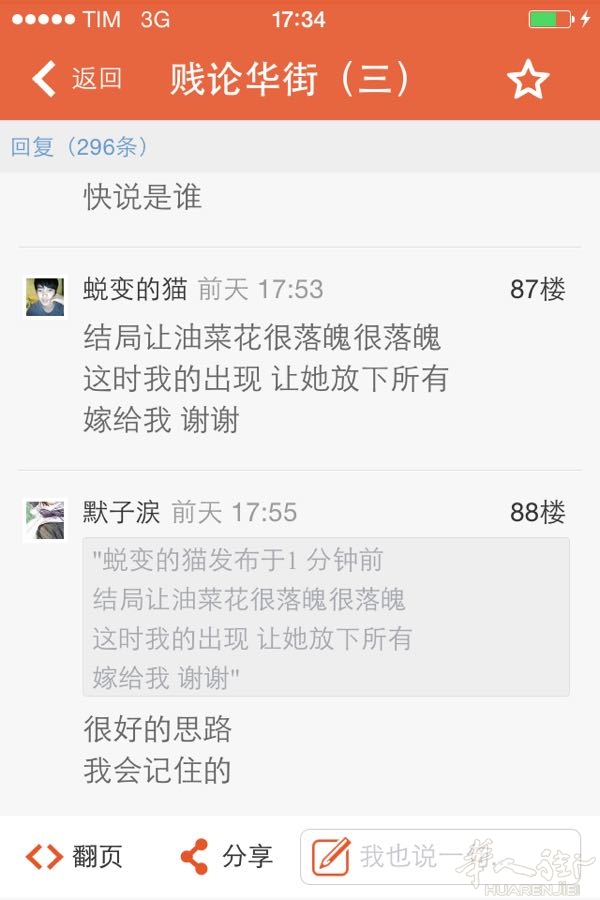This screenshot has height=900, width=600.
Task: Share this thread via 分享
Action: point(226,856)
